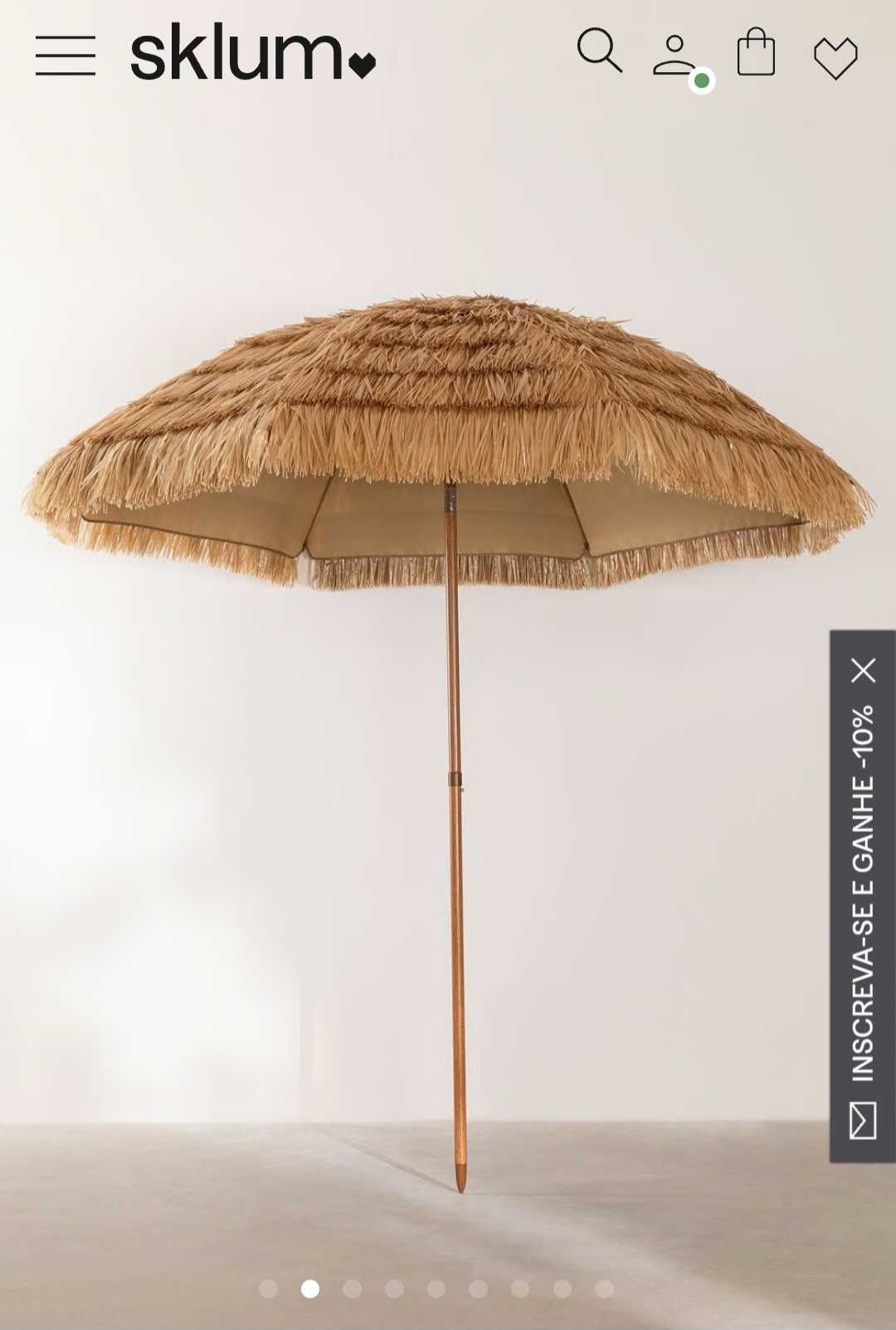Jump to the third image dot
The image size is (896, 1330).
pyautogui.click(x=352, y=1289)
